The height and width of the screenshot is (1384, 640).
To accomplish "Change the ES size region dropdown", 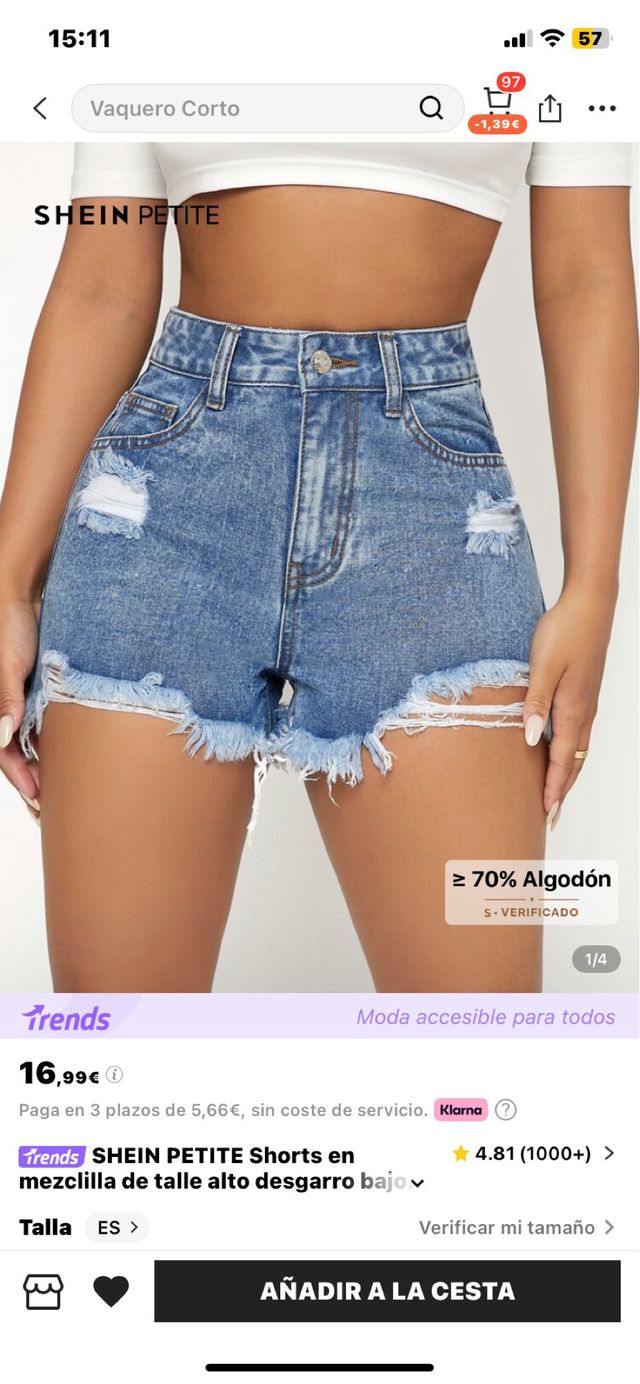I will click(x=117, y=1227).
